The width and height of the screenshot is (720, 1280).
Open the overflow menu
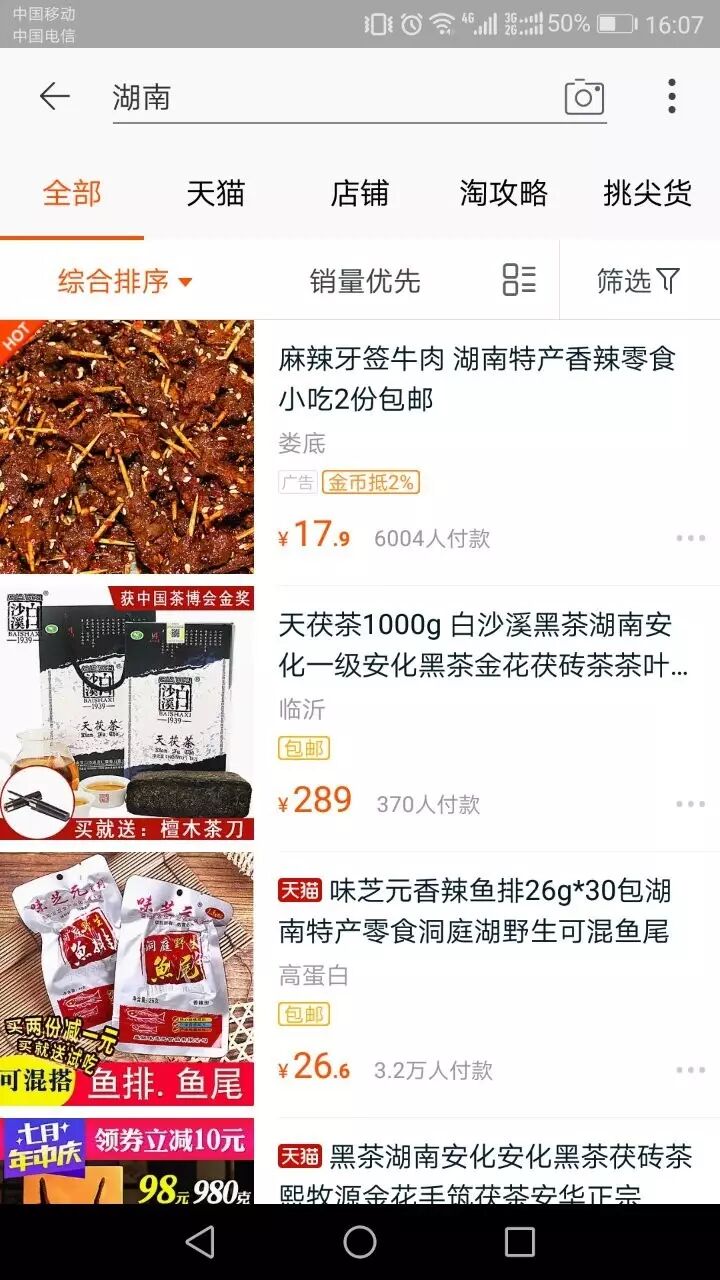coord(671,97)
